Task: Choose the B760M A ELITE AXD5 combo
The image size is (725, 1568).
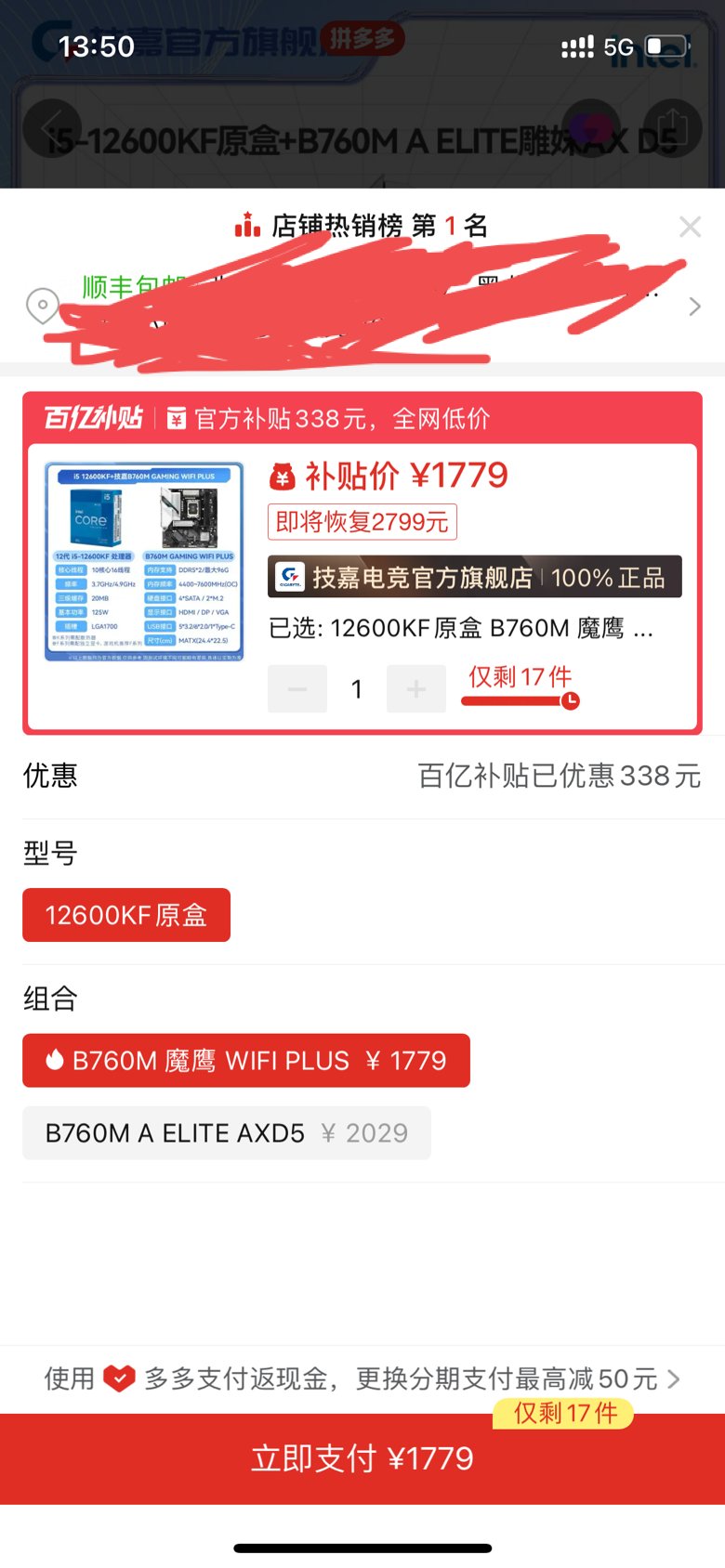Action: 227,1132
